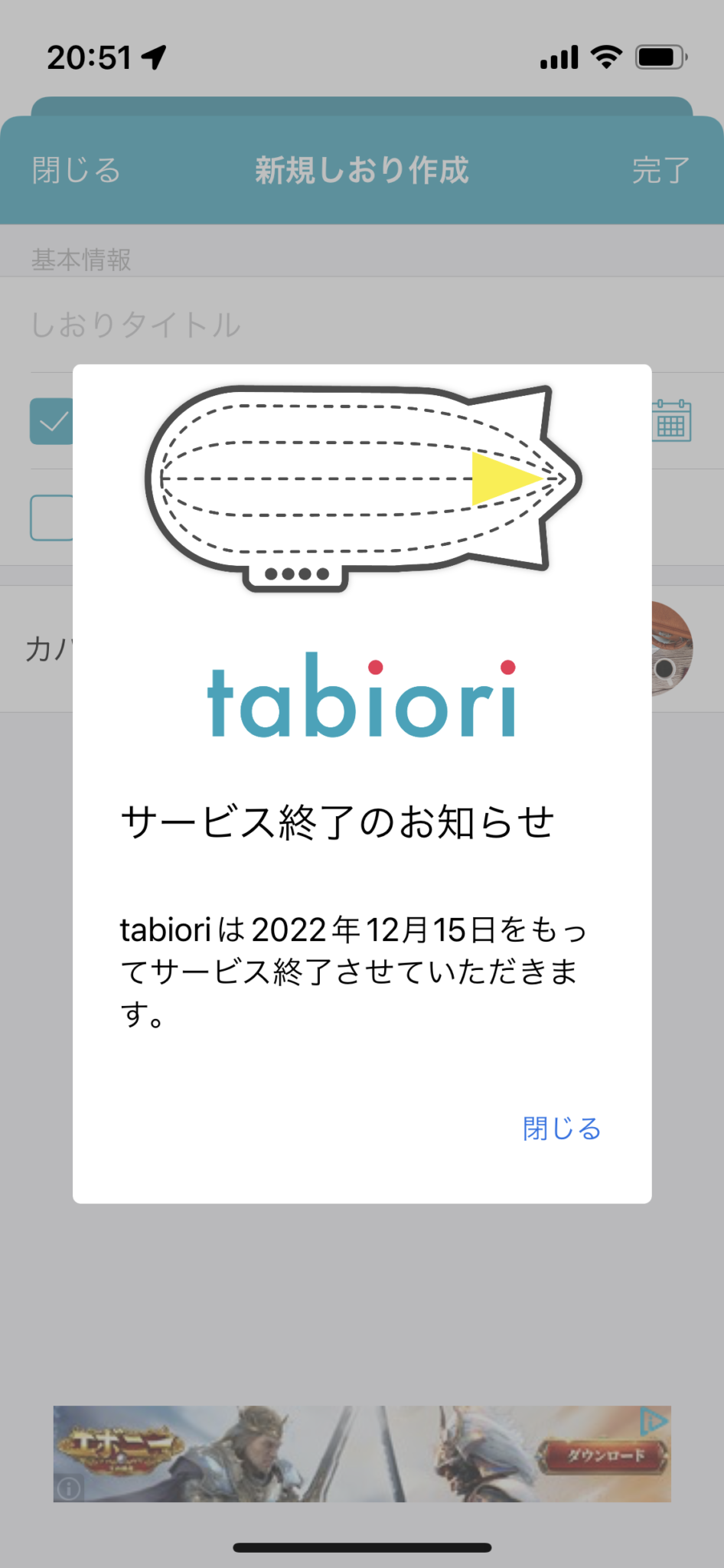Tap 閉じる in the top navigation bar
Viewport: 724px width, 1568px height.
coord(75,170)
